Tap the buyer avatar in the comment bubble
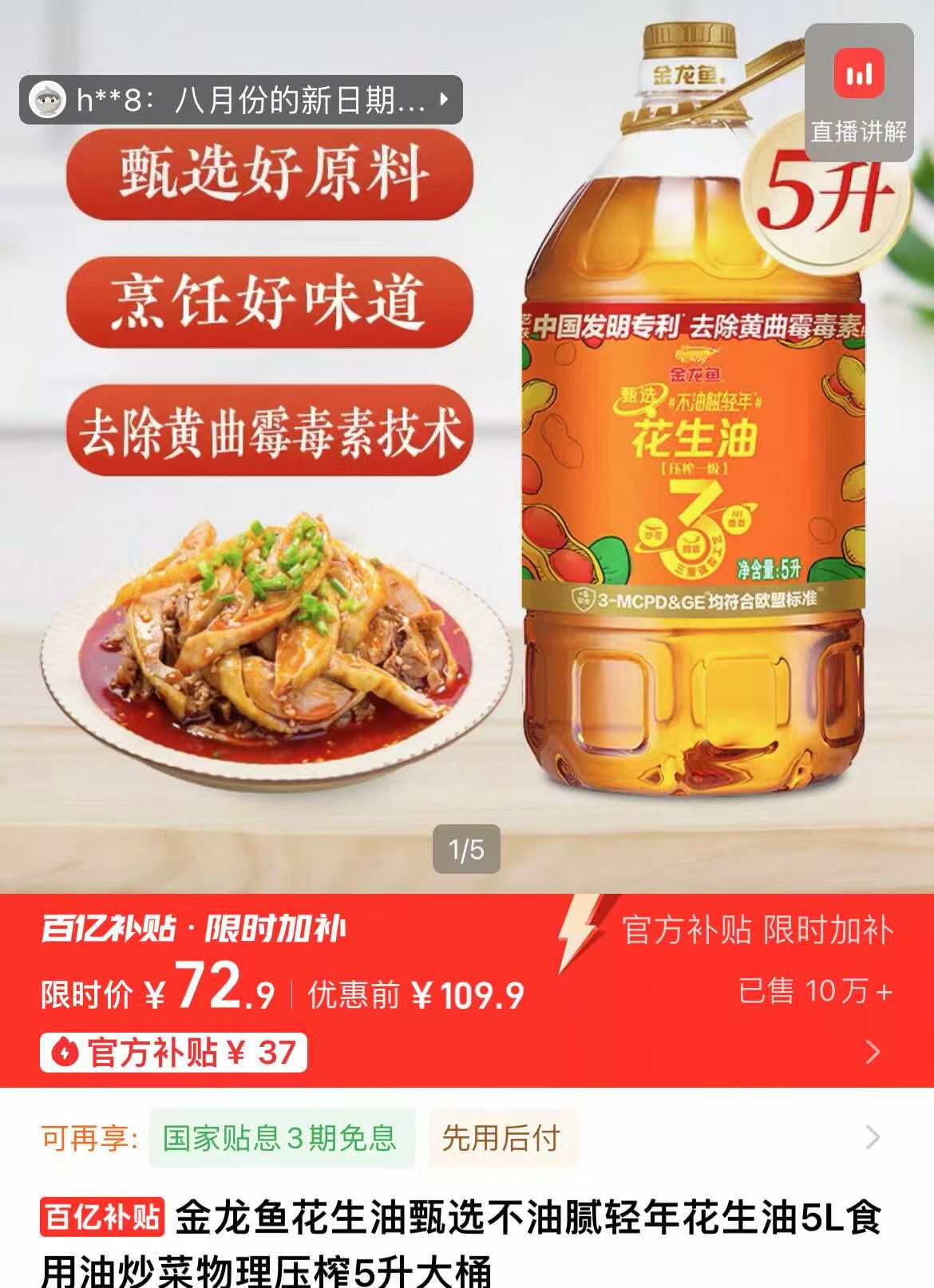Image resolution: width=934 pixels, height=1288 pixels. (x=49, y=99)
